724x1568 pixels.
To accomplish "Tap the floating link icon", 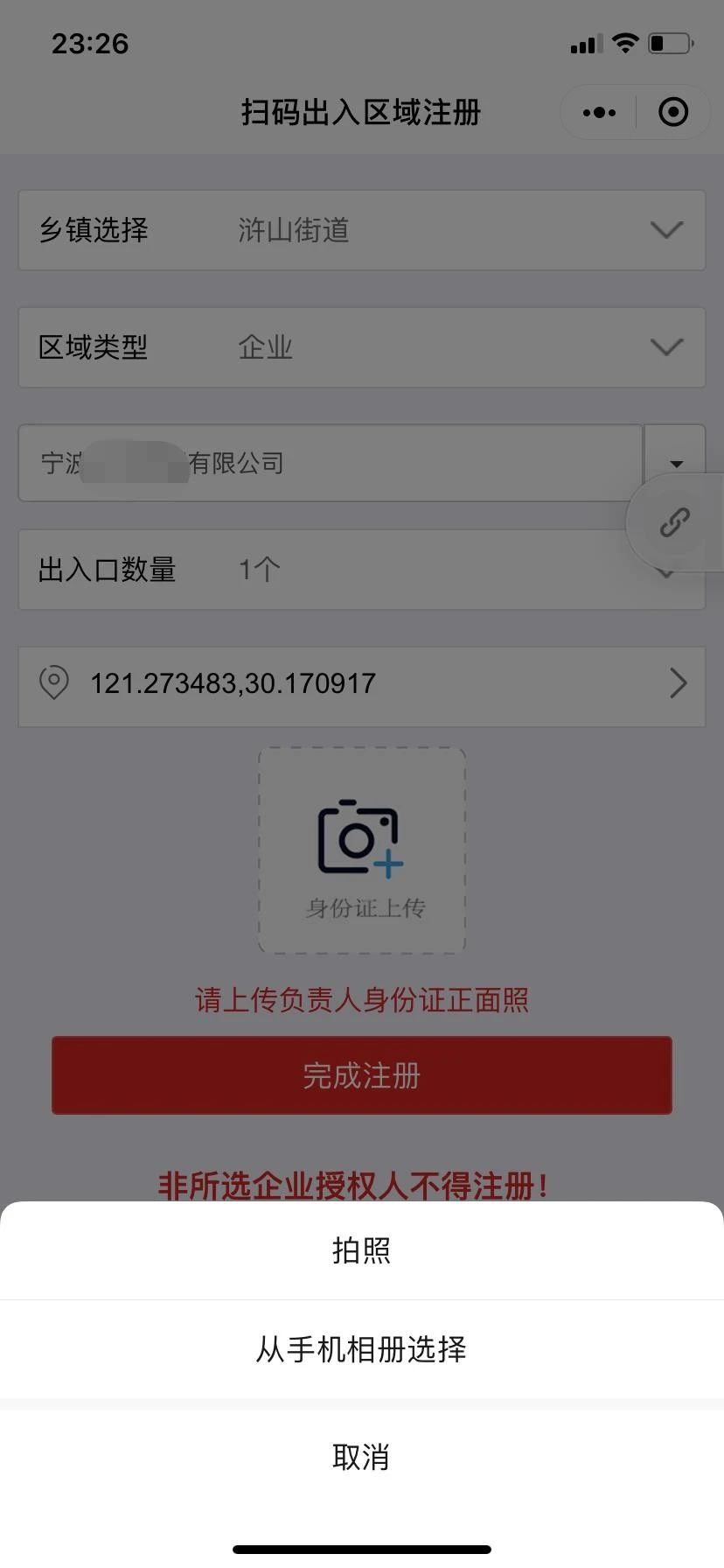I will pyautogui.click(x=675, y=522).
